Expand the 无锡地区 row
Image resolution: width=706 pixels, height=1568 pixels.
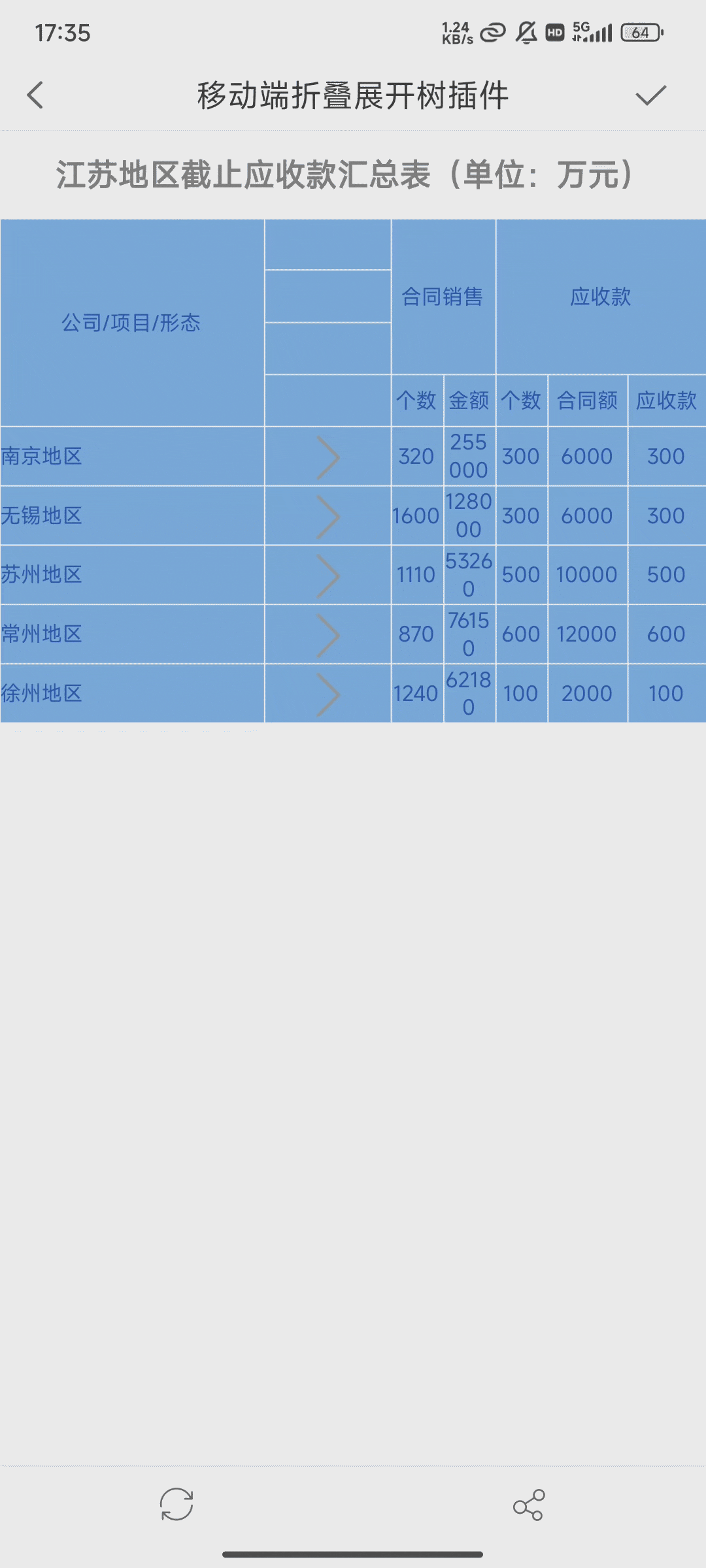328,516
